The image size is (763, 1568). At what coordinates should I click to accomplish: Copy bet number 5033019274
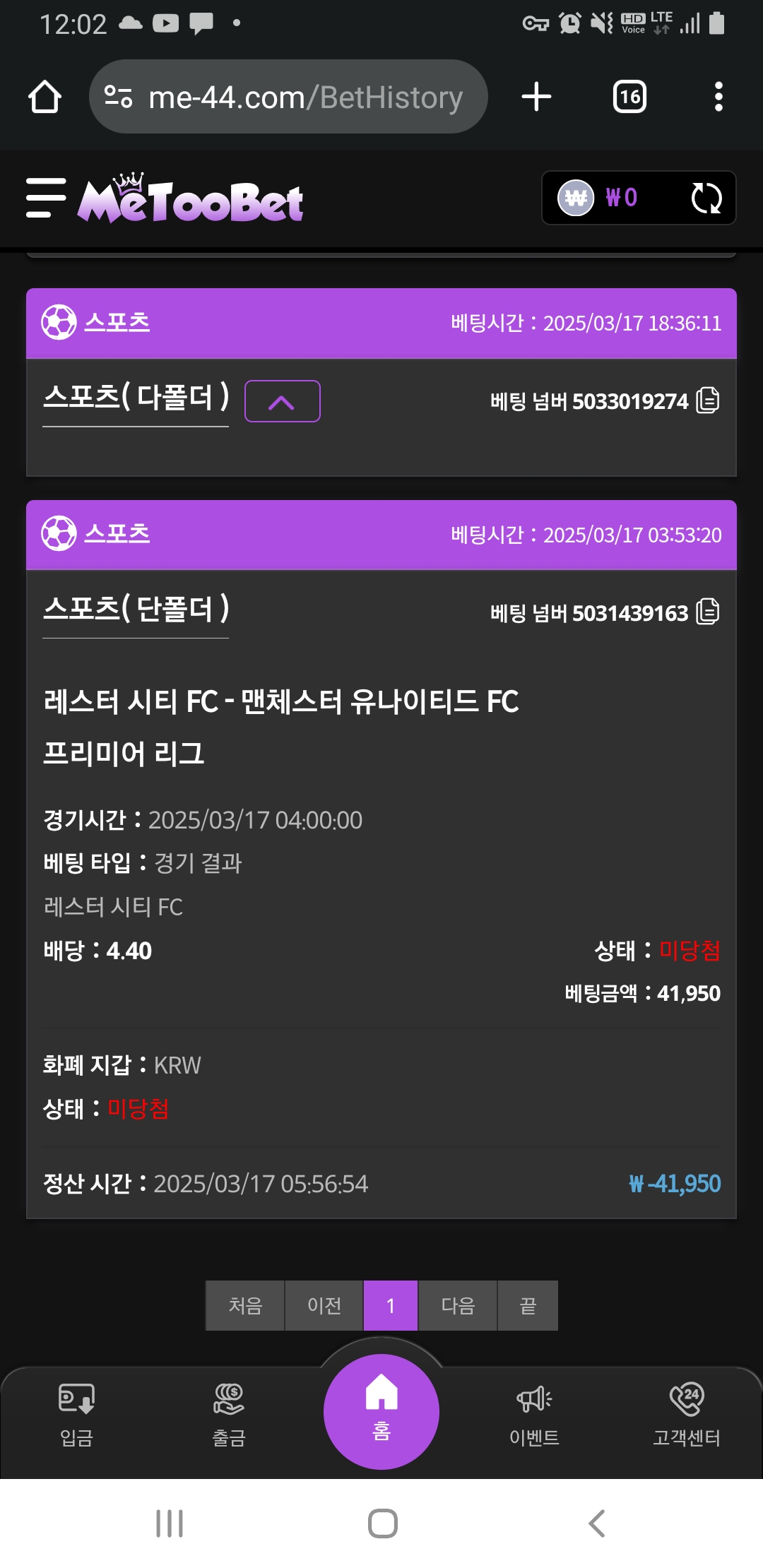pyautogui.click(x=708, y=400)
